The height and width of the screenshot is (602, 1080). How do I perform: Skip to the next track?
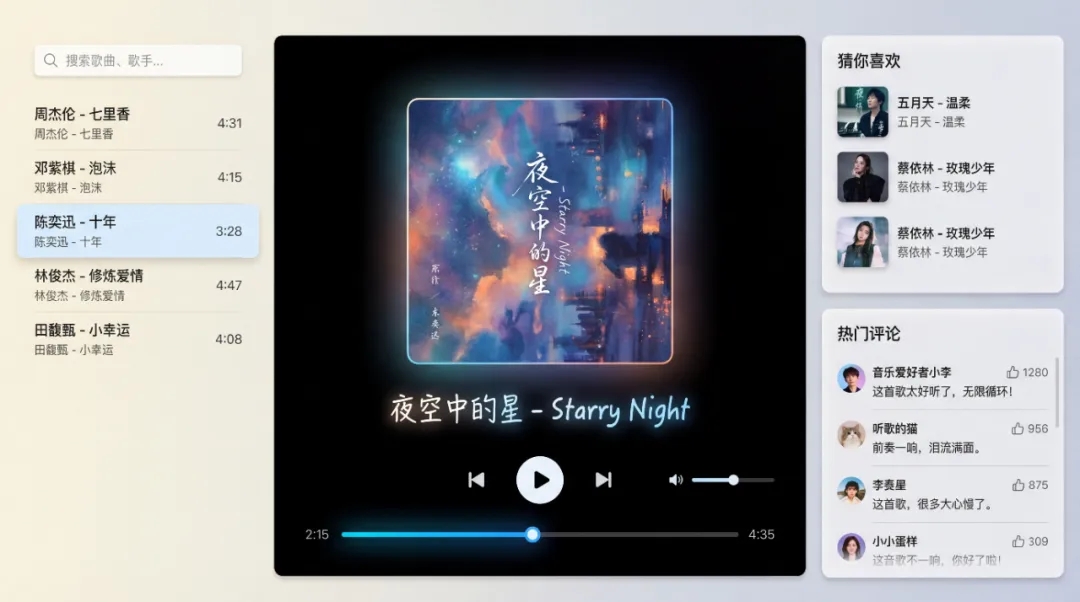(603, 480)
